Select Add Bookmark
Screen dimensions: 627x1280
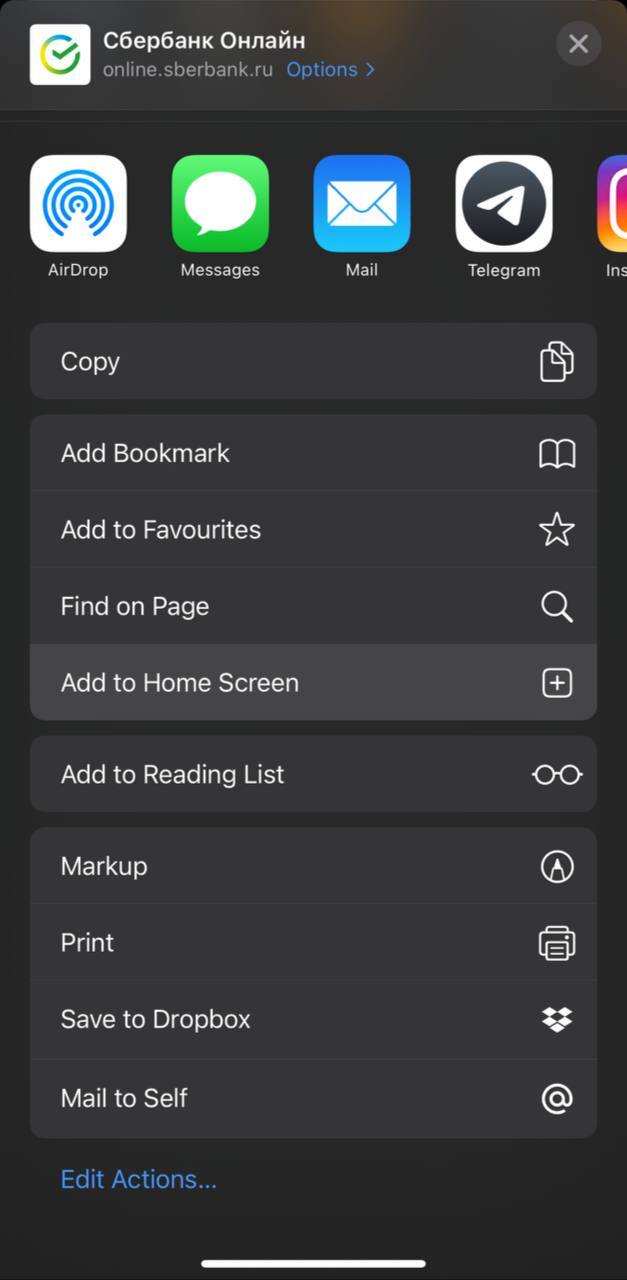313,453
